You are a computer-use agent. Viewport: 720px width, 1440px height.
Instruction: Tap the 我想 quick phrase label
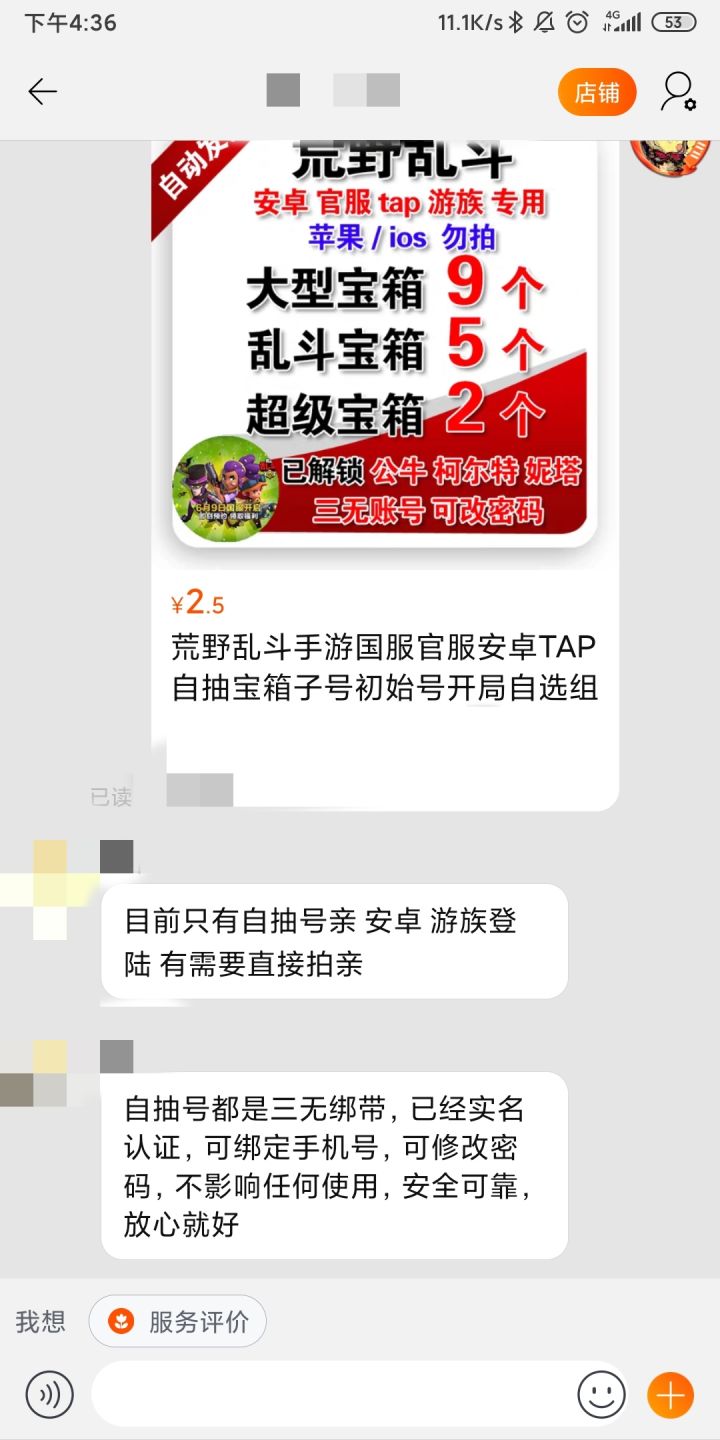tap(39, 1320)
